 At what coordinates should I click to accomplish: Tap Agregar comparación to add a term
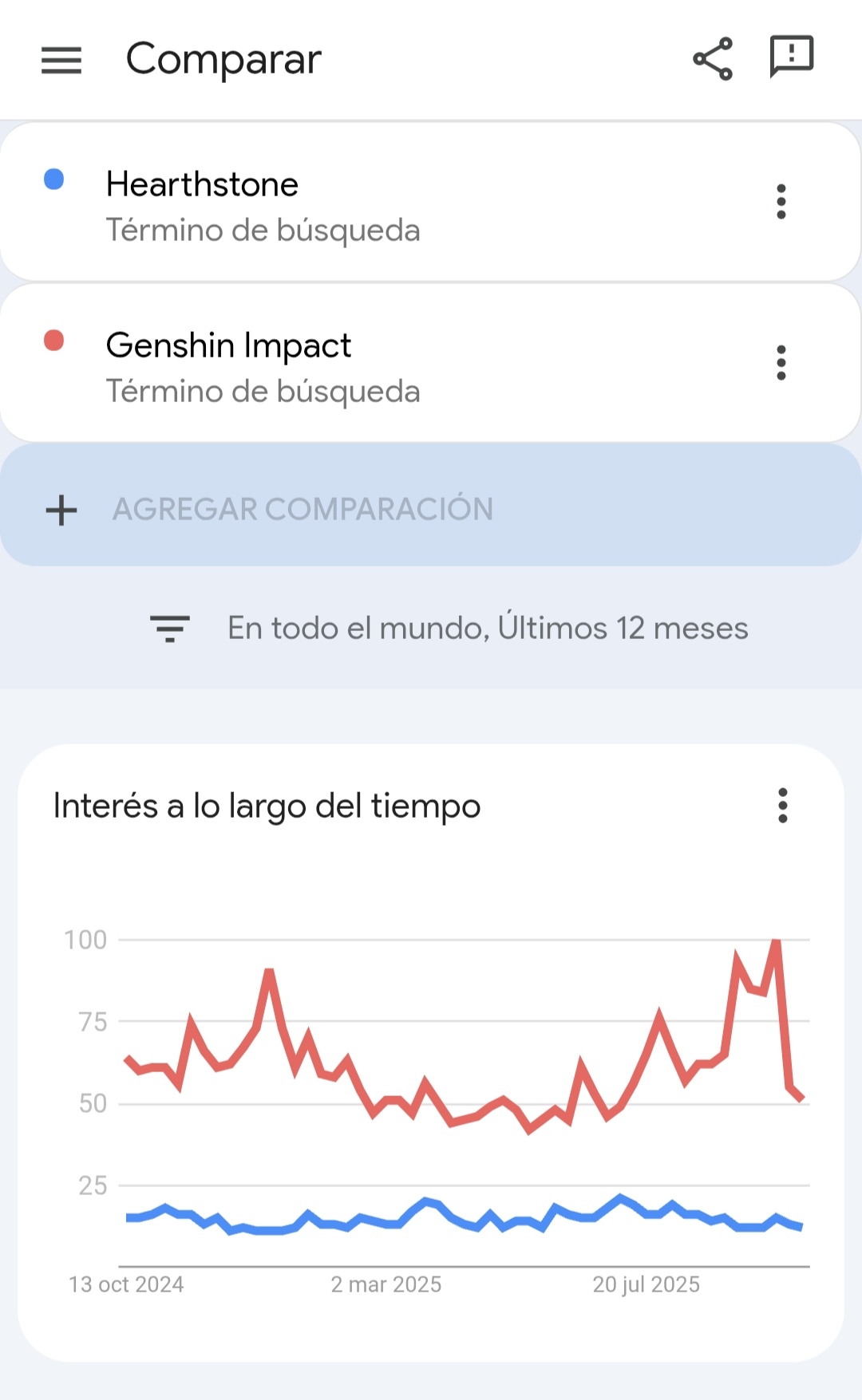pyautogui.click(x=302, y=509)
